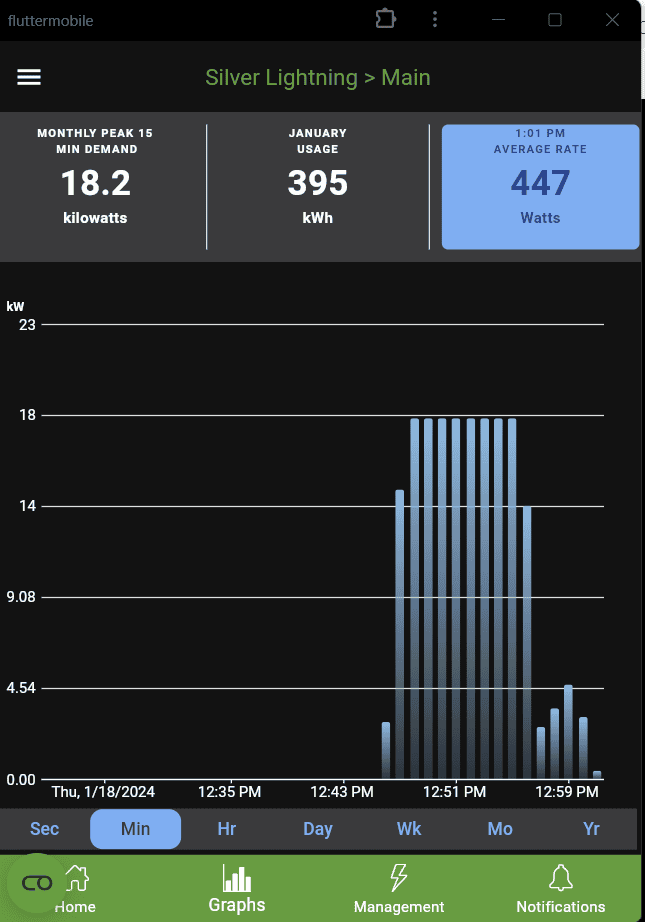
Task: Open the Graphs tab
Action: click(237, 889)
